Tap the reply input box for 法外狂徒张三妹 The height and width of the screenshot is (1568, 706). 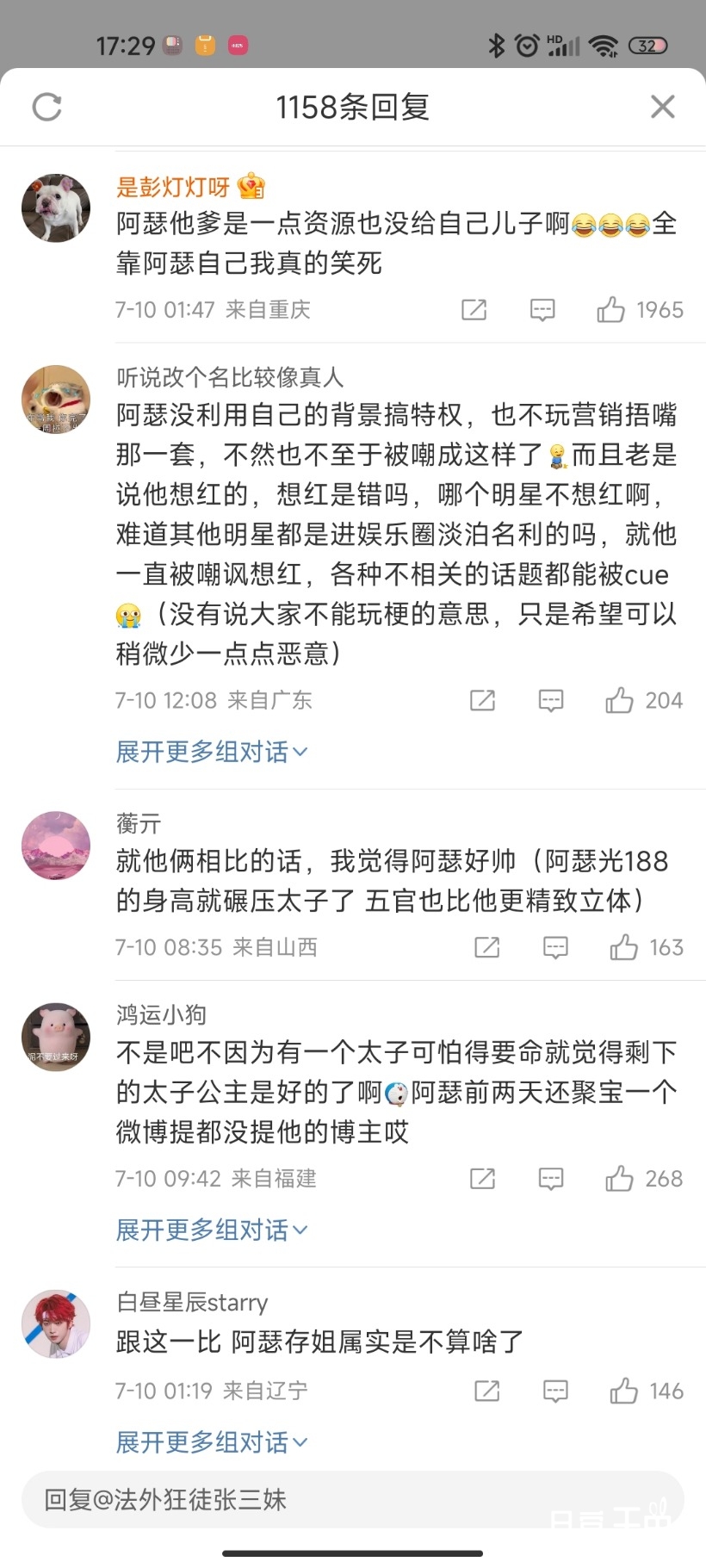point(353,1498)
